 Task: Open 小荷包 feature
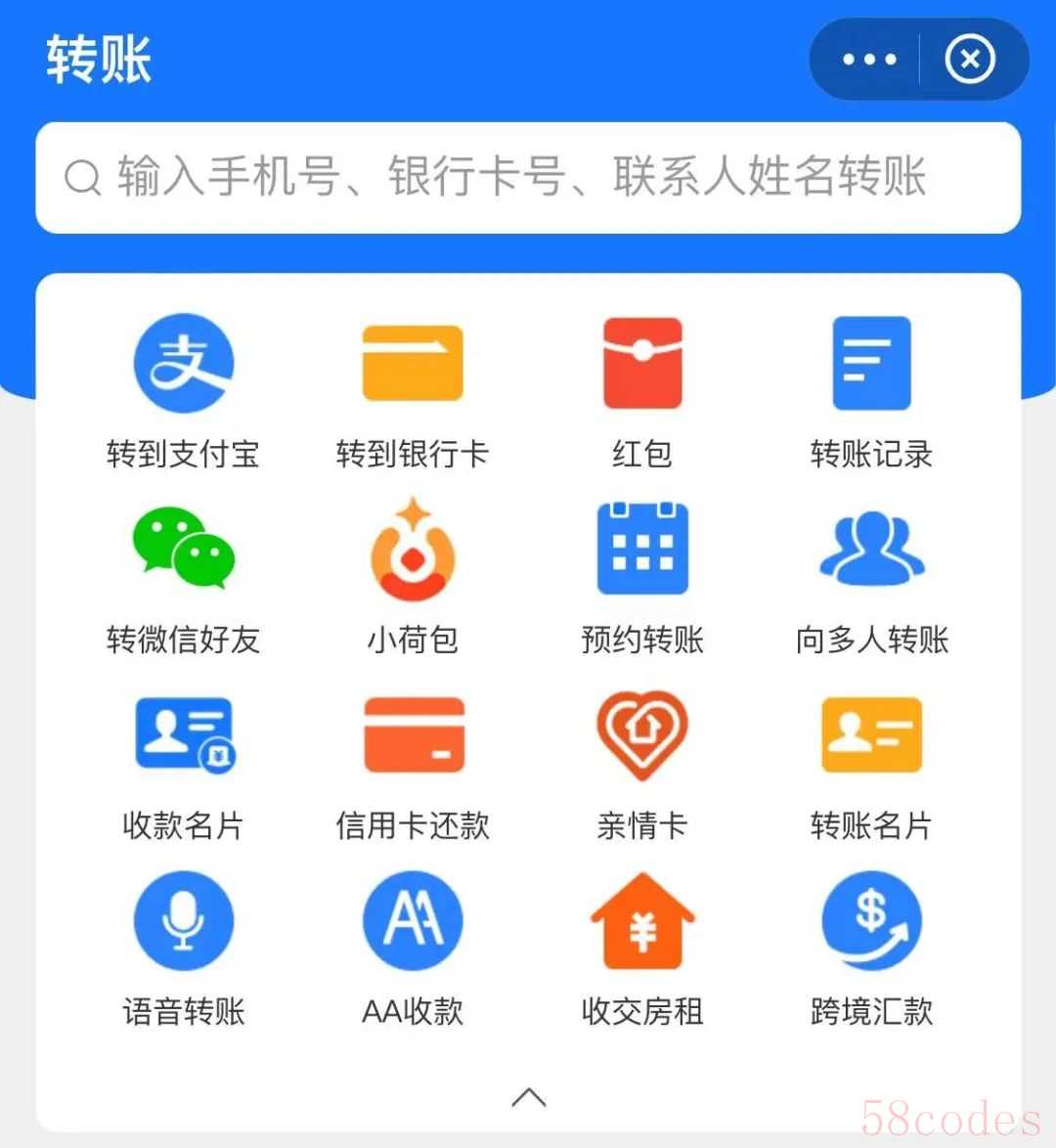[x=412, y=550]
